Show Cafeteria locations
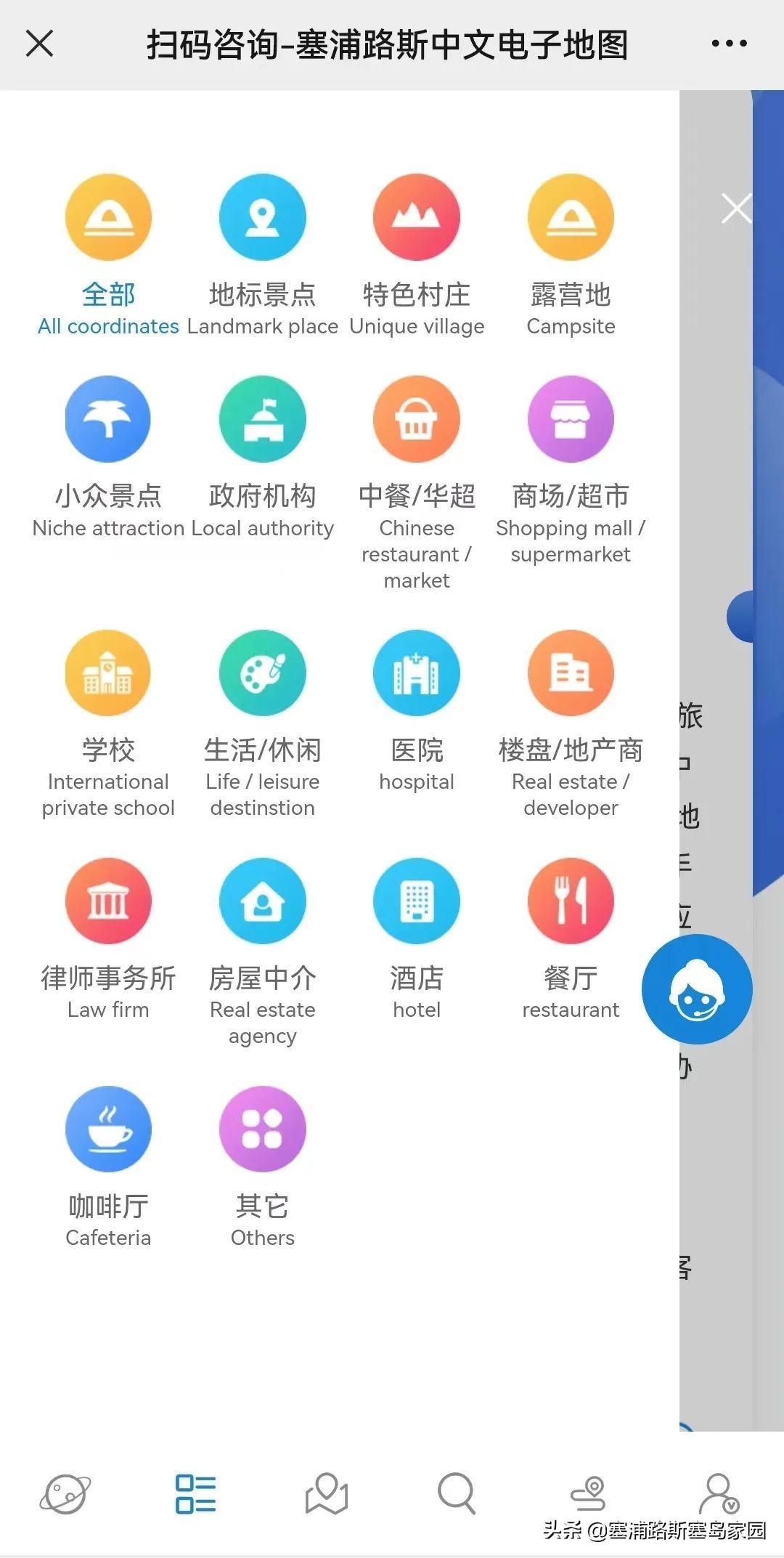The image size is (784, 1558). click(108, 1129)
